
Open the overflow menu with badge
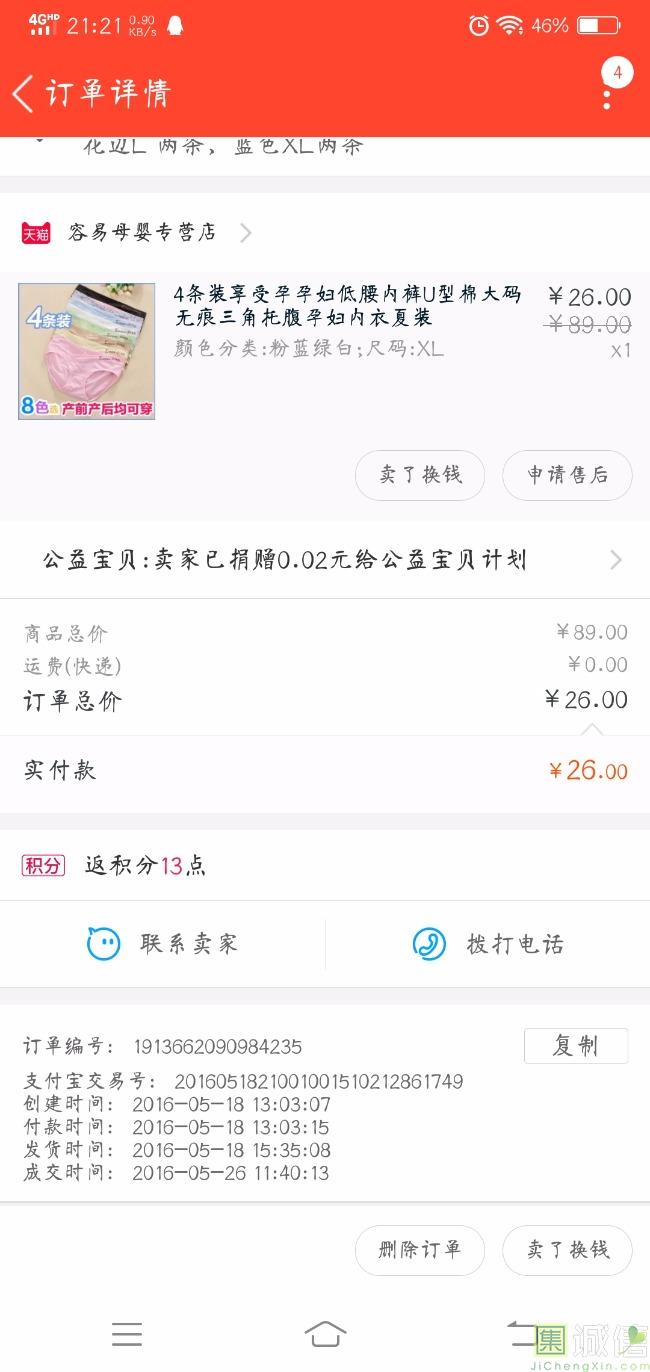[608, 94]
